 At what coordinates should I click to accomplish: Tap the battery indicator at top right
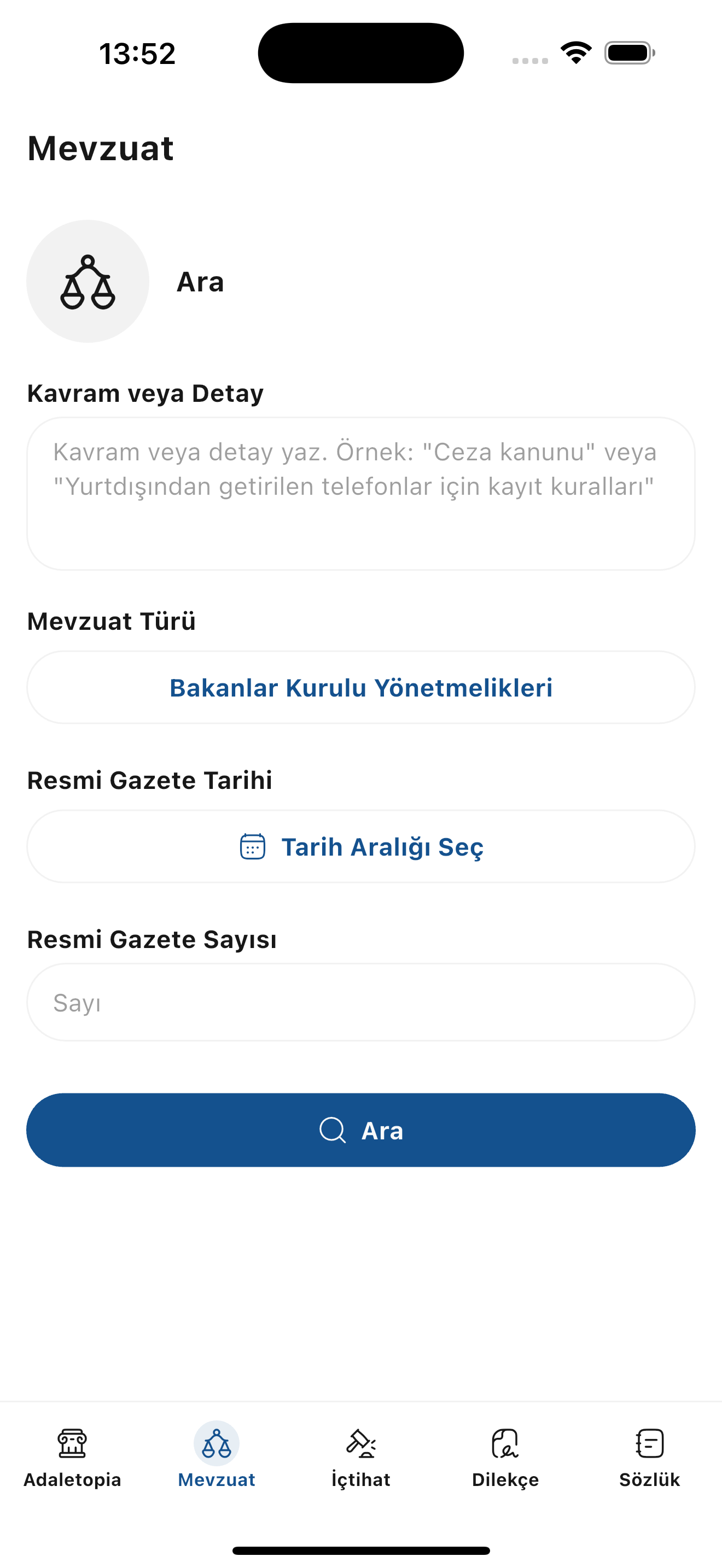pyautogui.click(x=627, y=53)
